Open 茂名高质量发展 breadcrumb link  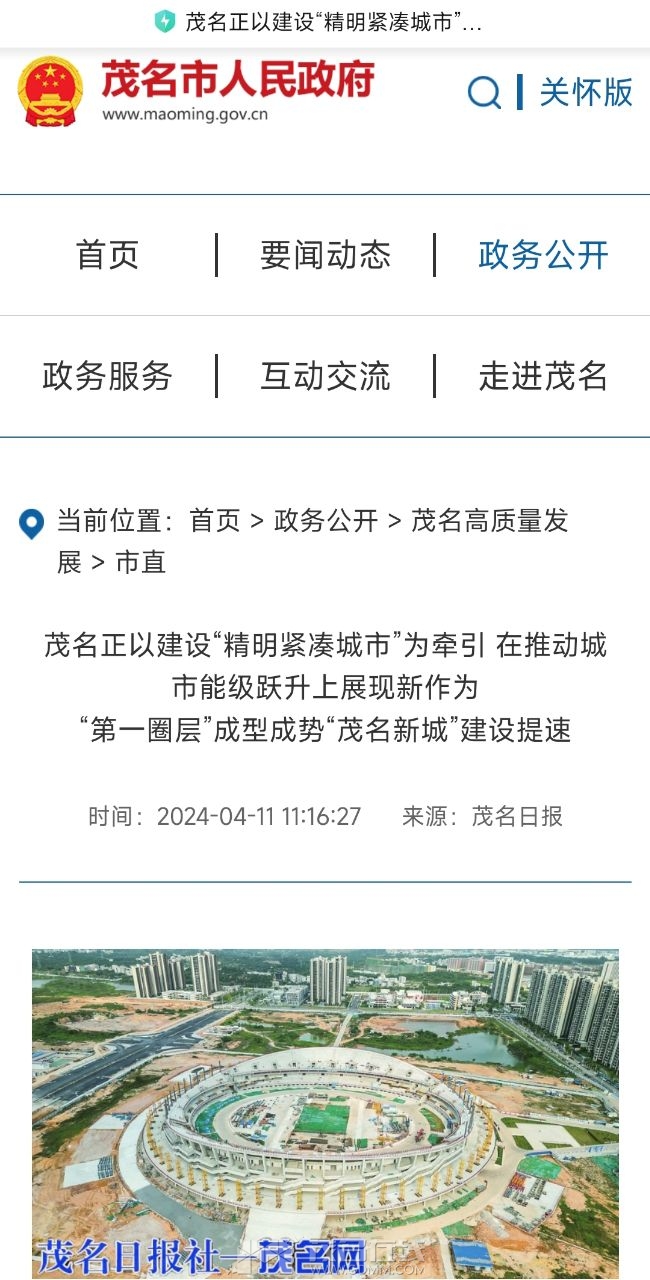click(490, 521)
